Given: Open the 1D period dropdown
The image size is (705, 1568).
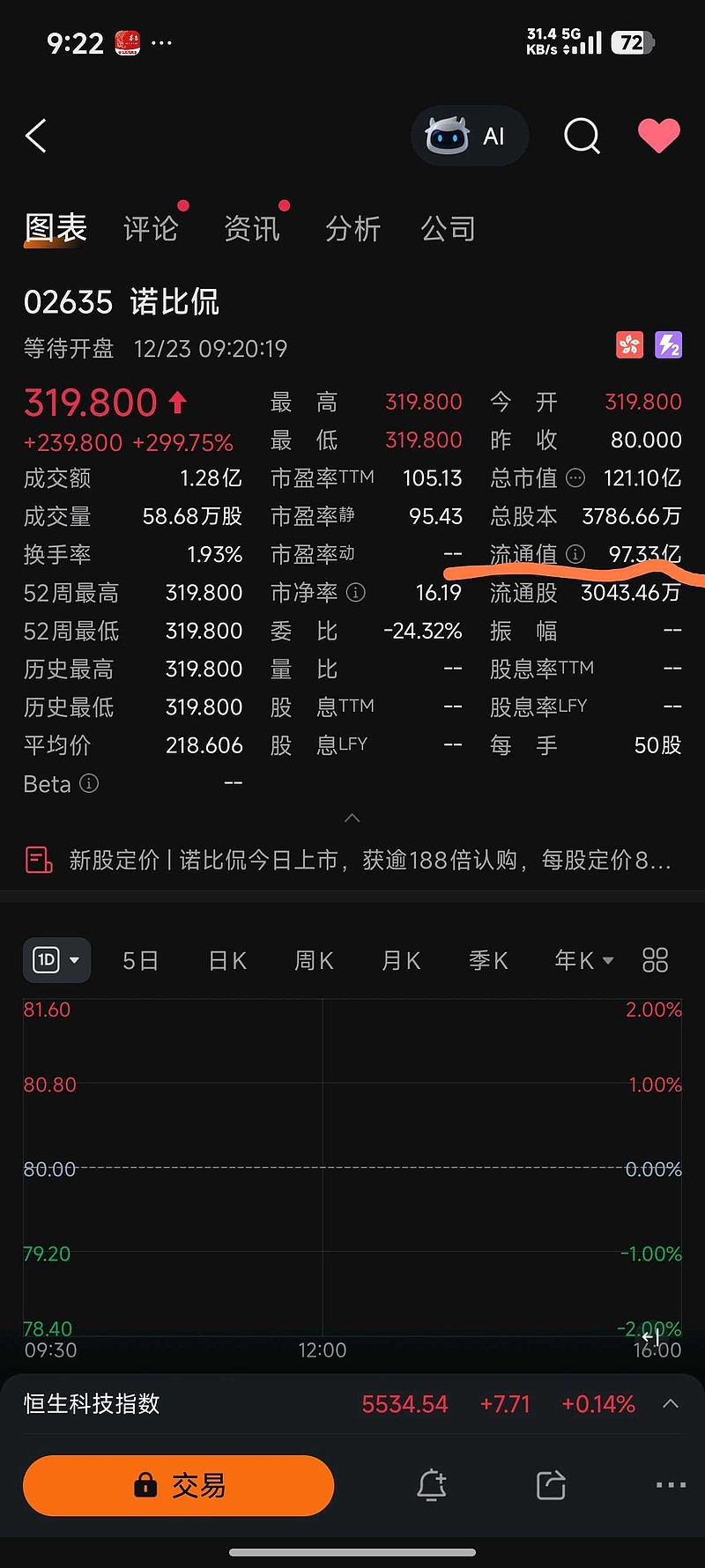Looking at the screenshot, I should pos(56,960).
